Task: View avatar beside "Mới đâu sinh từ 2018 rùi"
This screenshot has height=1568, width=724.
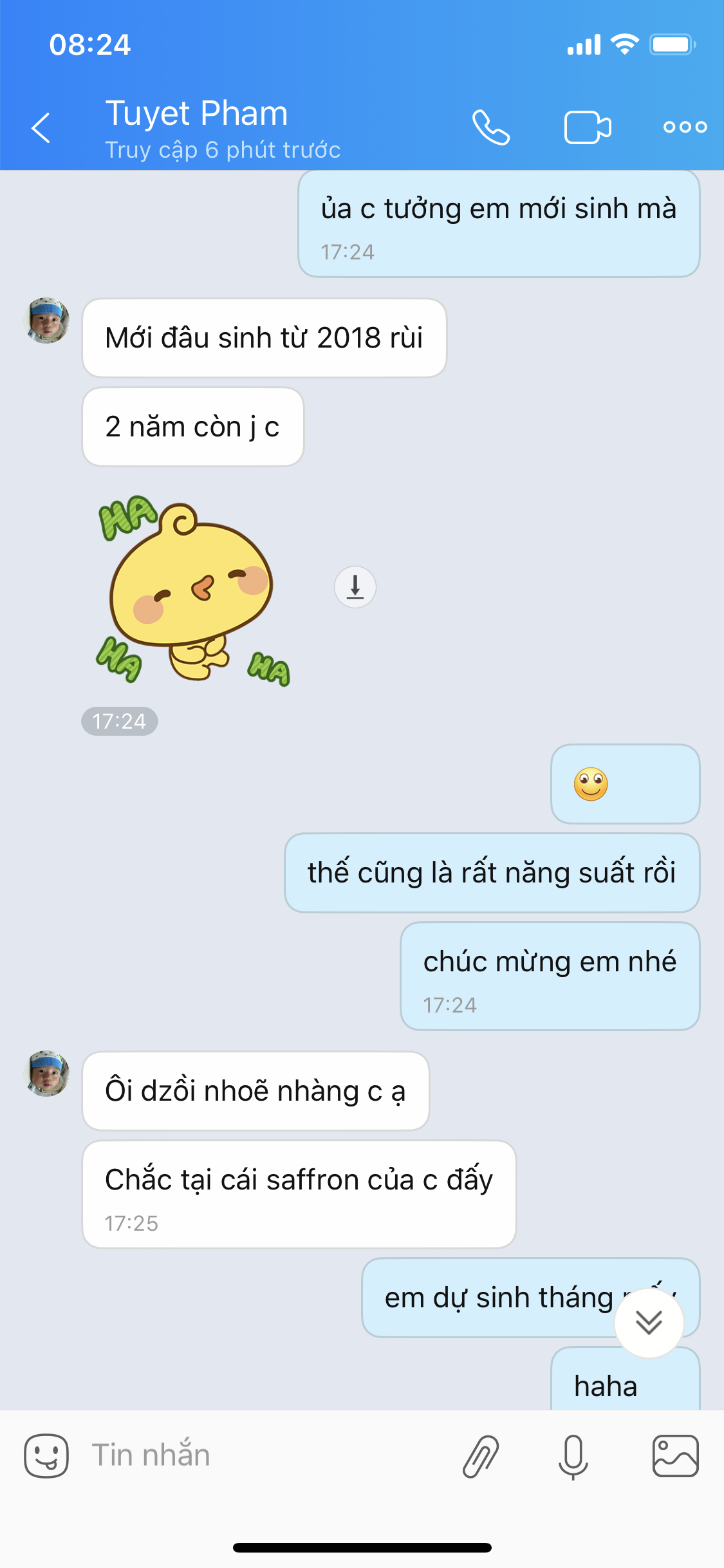Action: pyautogui.click(x=46, y=321)
